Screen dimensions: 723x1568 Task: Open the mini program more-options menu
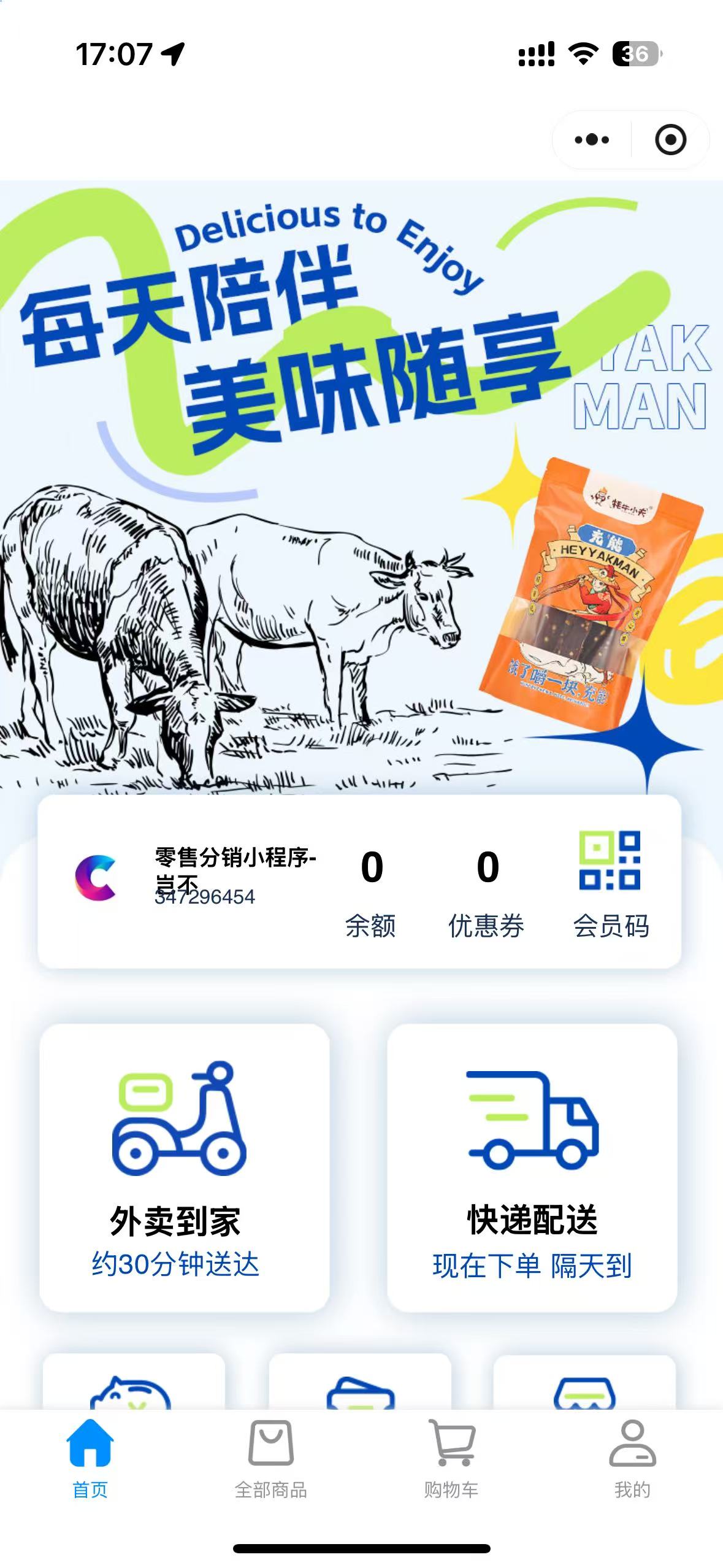pyautogui.click(x=592, y=140)
